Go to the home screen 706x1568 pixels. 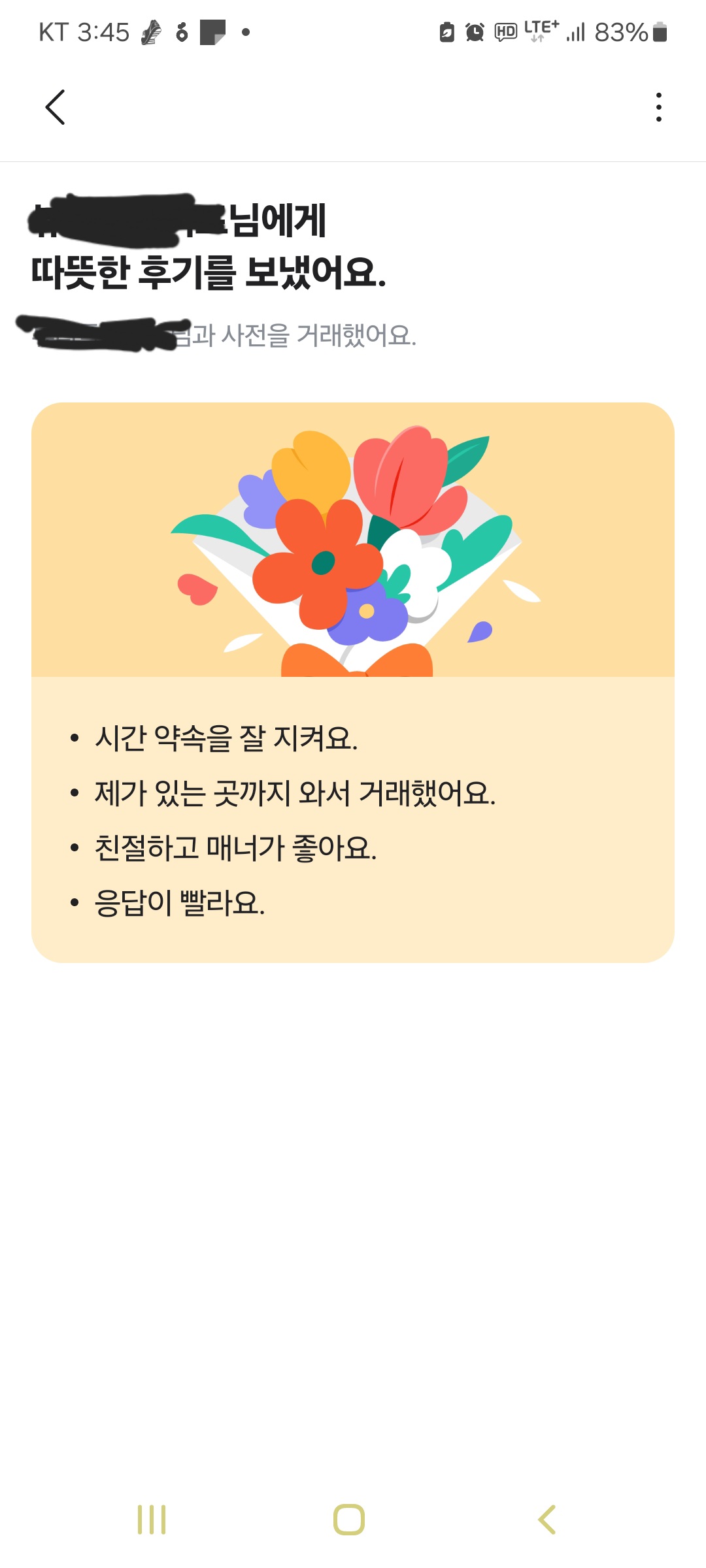tap(349, 1520)
